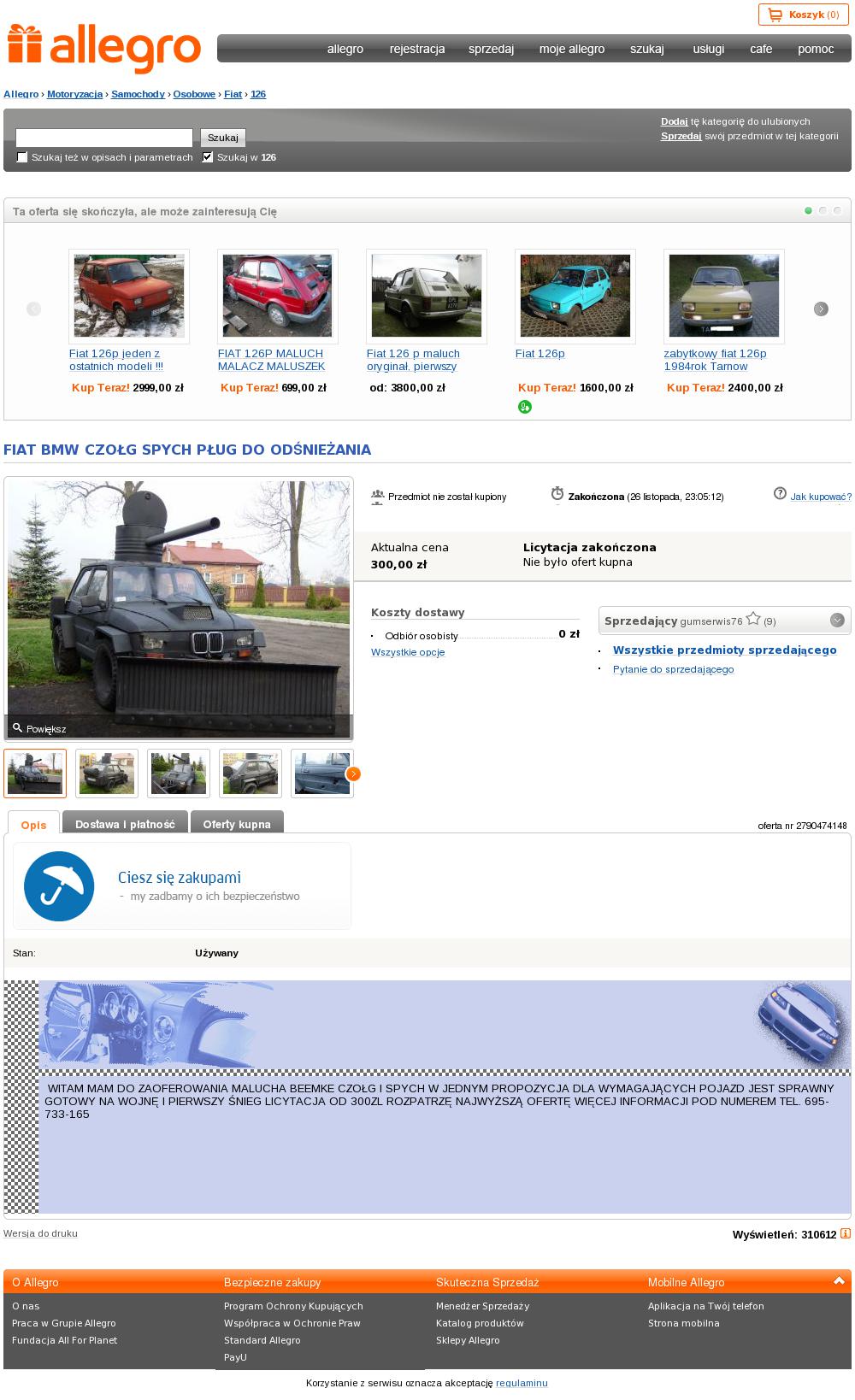Focus the category search field
This screenshot has height=1400, width=855.
coord(104,138)
